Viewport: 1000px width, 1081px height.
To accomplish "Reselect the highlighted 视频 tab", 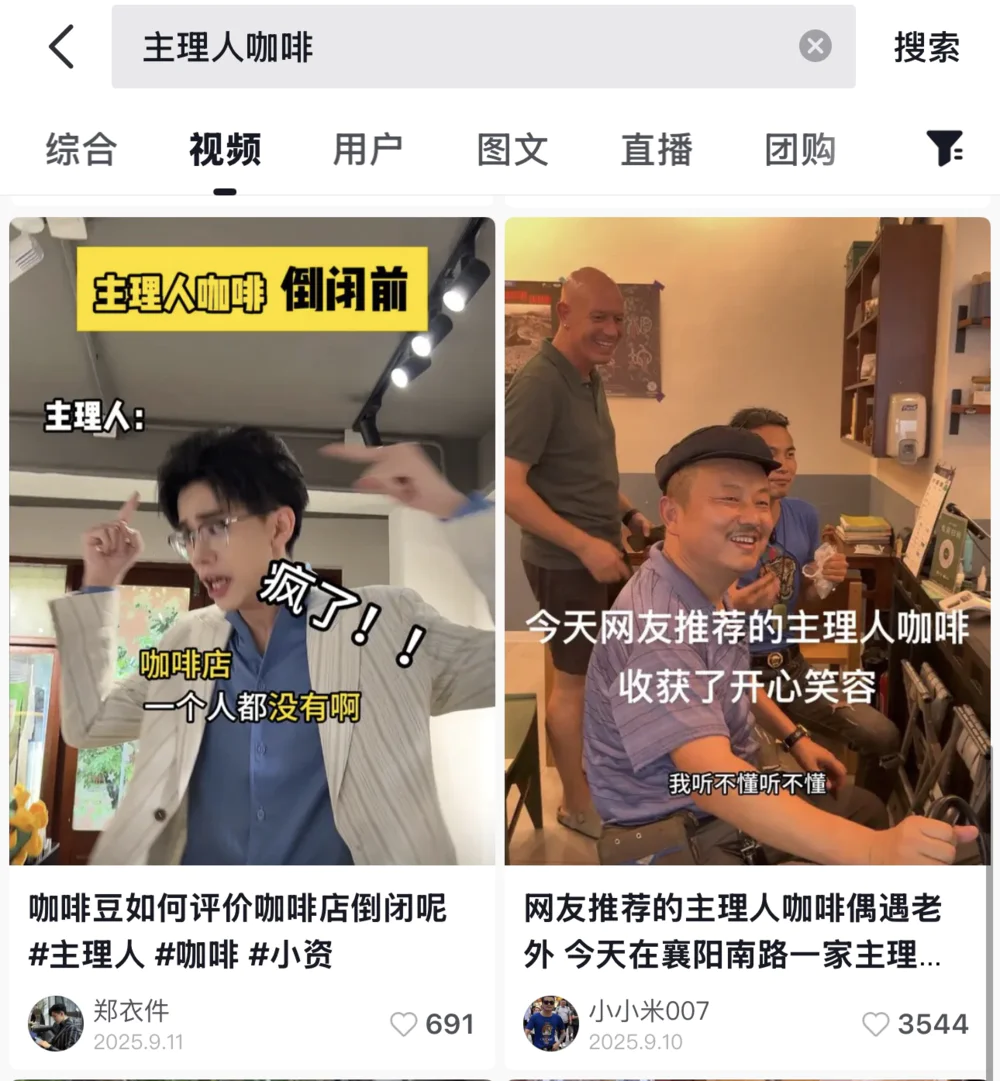I will [224, 150].
